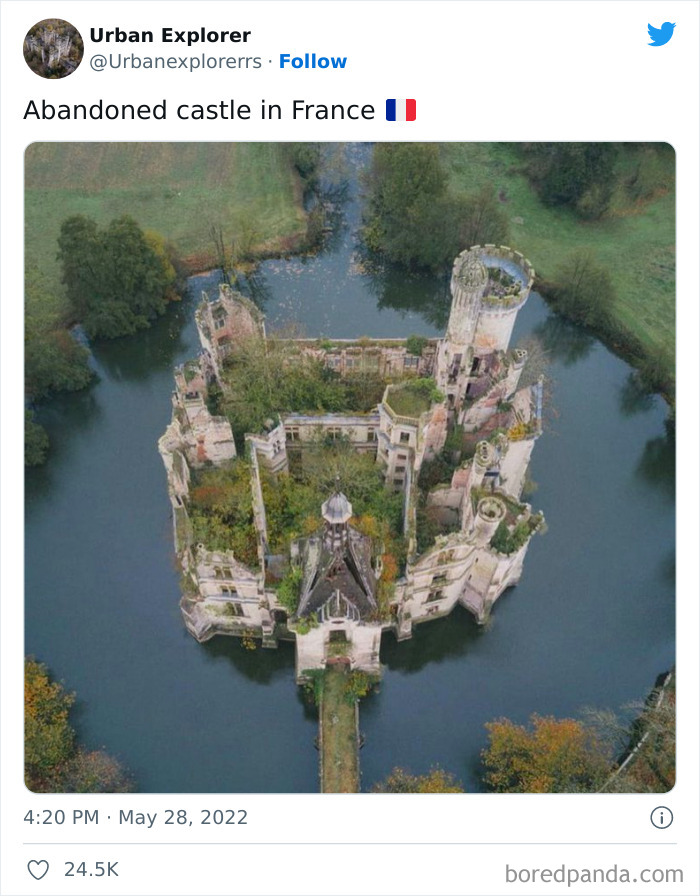Open the Twitter bird icon
700x896 pixels.
click(661, 35)
